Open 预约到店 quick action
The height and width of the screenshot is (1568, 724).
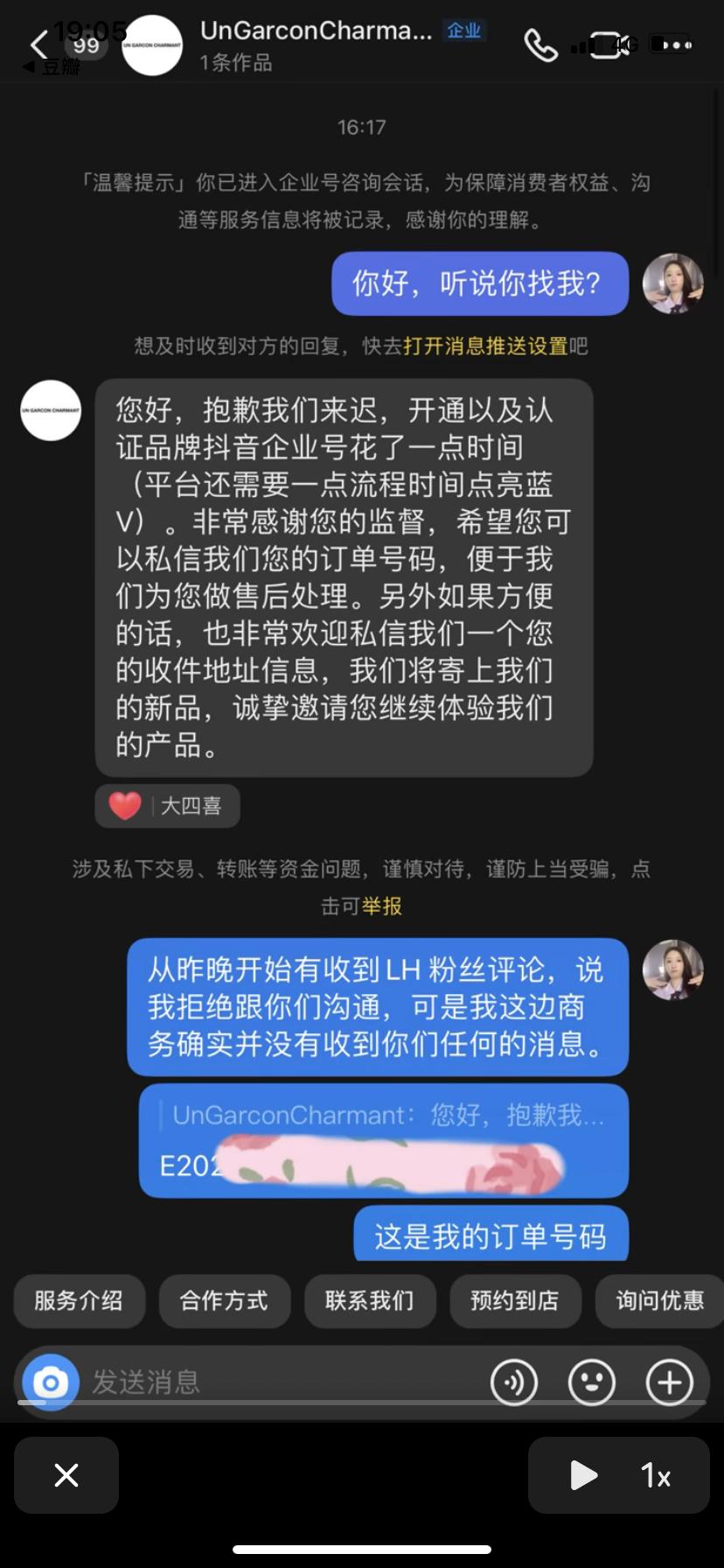[515, 1301]
